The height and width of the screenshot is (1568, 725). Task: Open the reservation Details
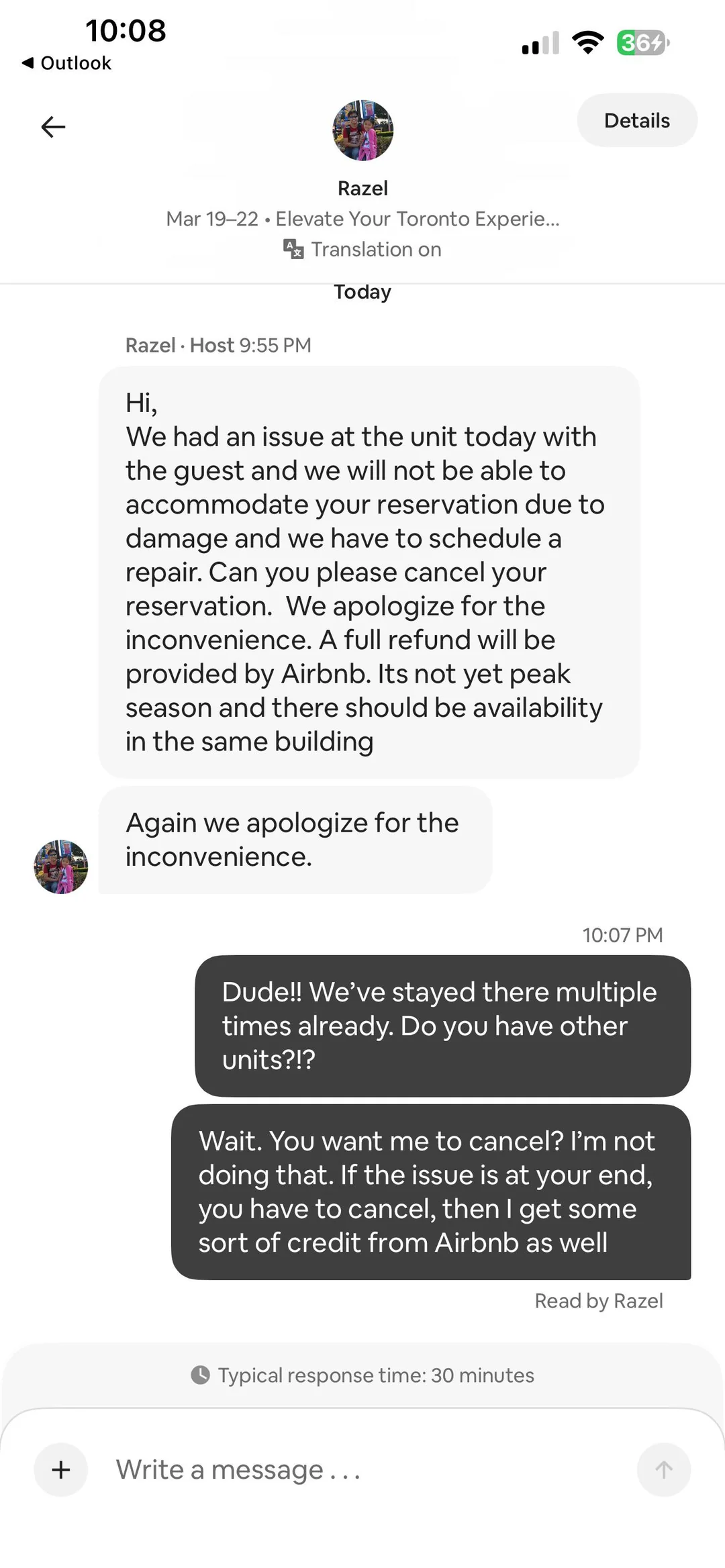tap(636, 121)
